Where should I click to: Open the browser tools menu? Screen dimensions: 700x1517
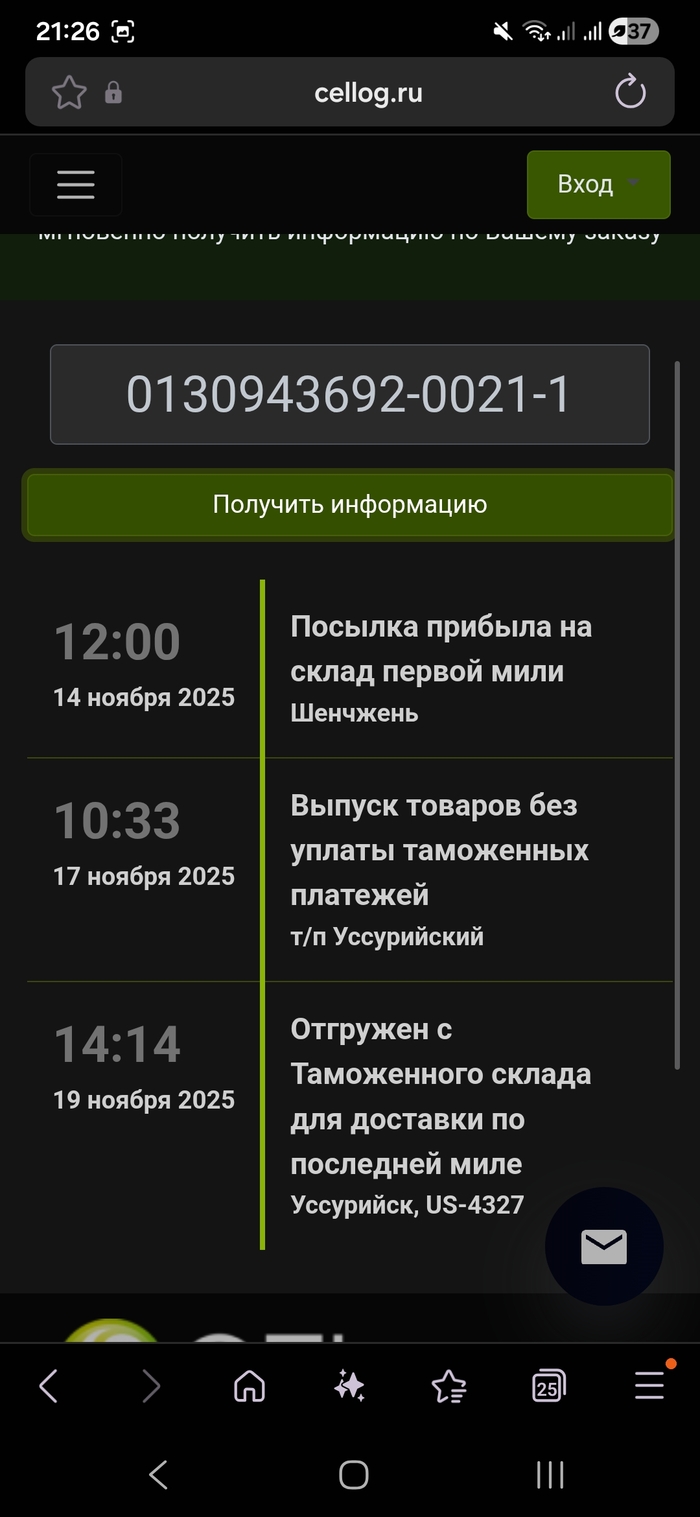[649, 1385]
